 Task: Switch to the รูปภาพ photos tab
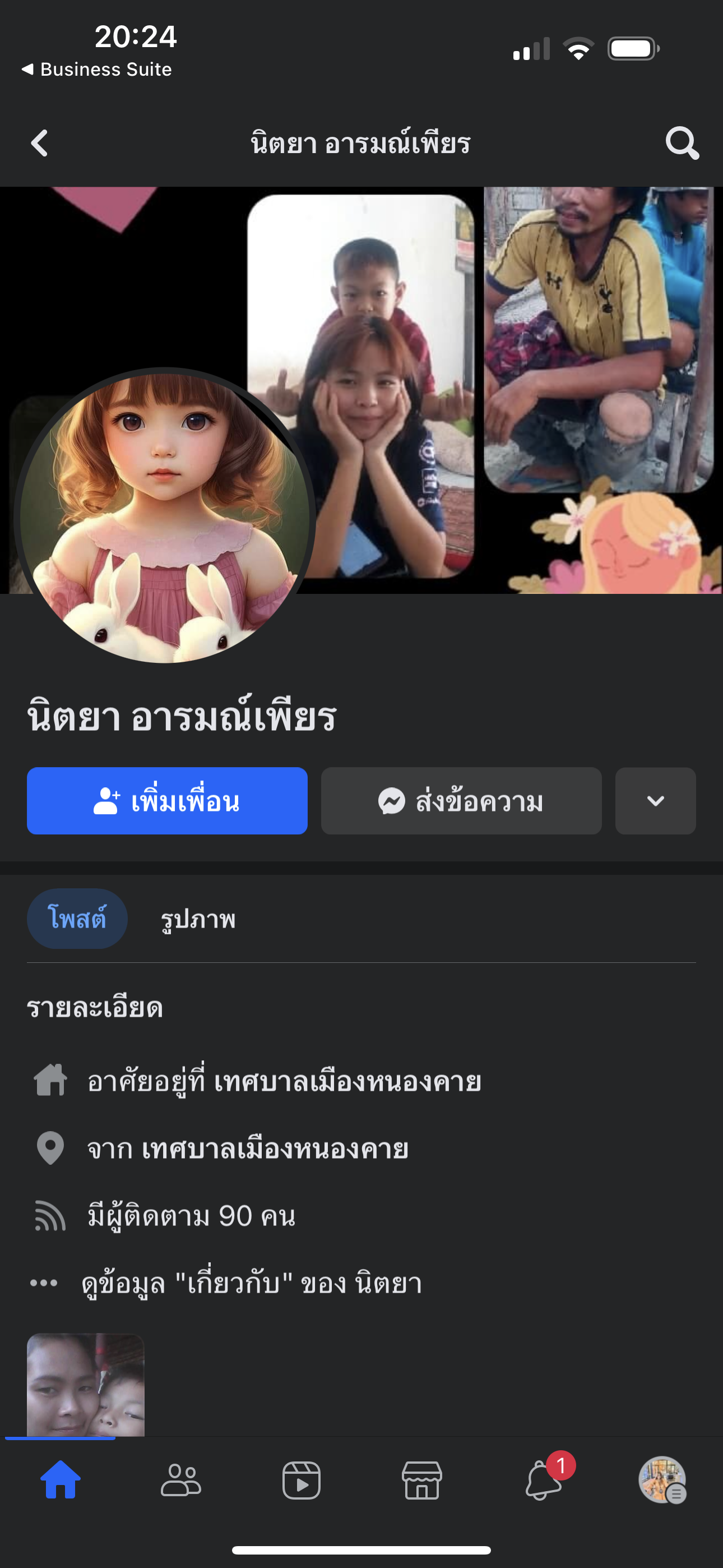pyautogui.click(x=198, y=919)
